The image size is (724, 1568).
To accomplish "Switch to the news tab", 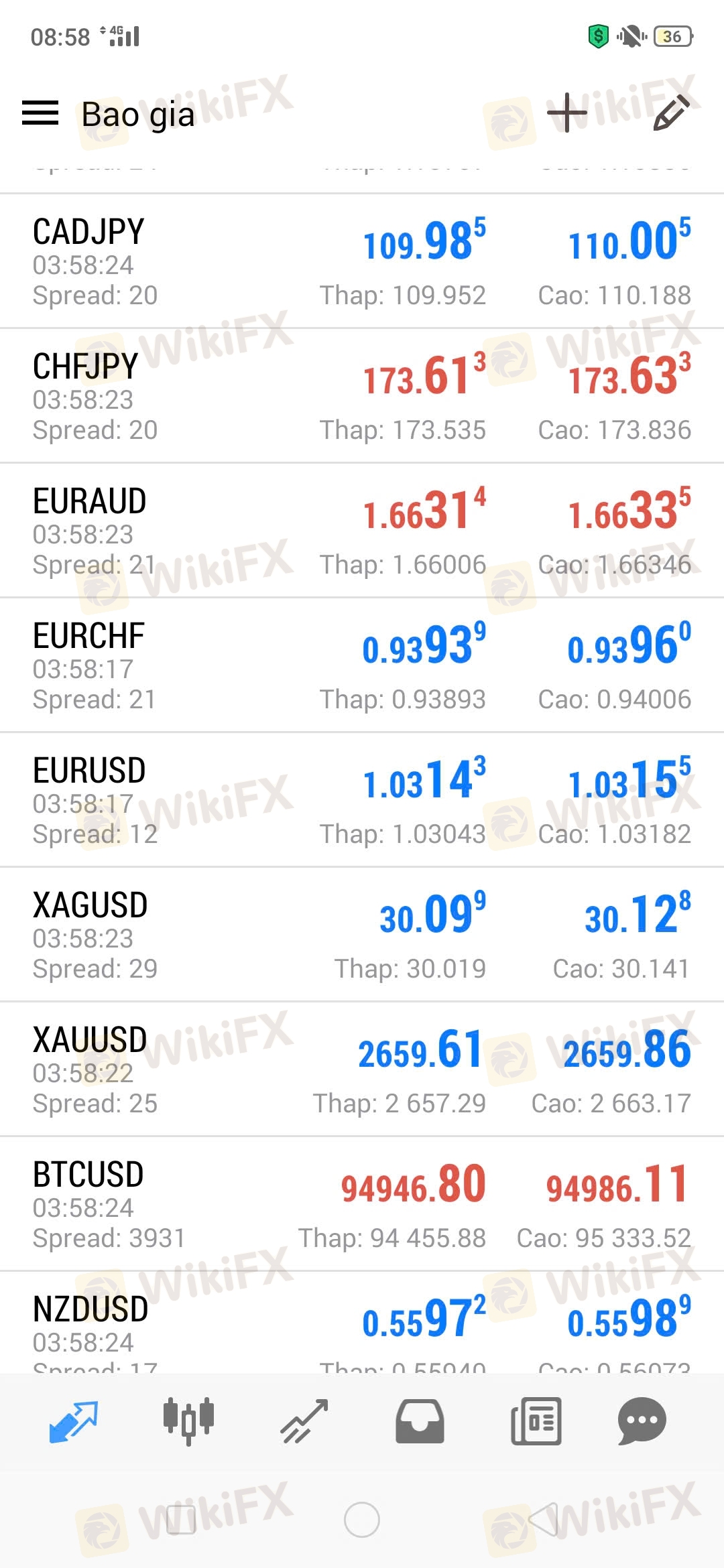I will [x=536, y=1421].
